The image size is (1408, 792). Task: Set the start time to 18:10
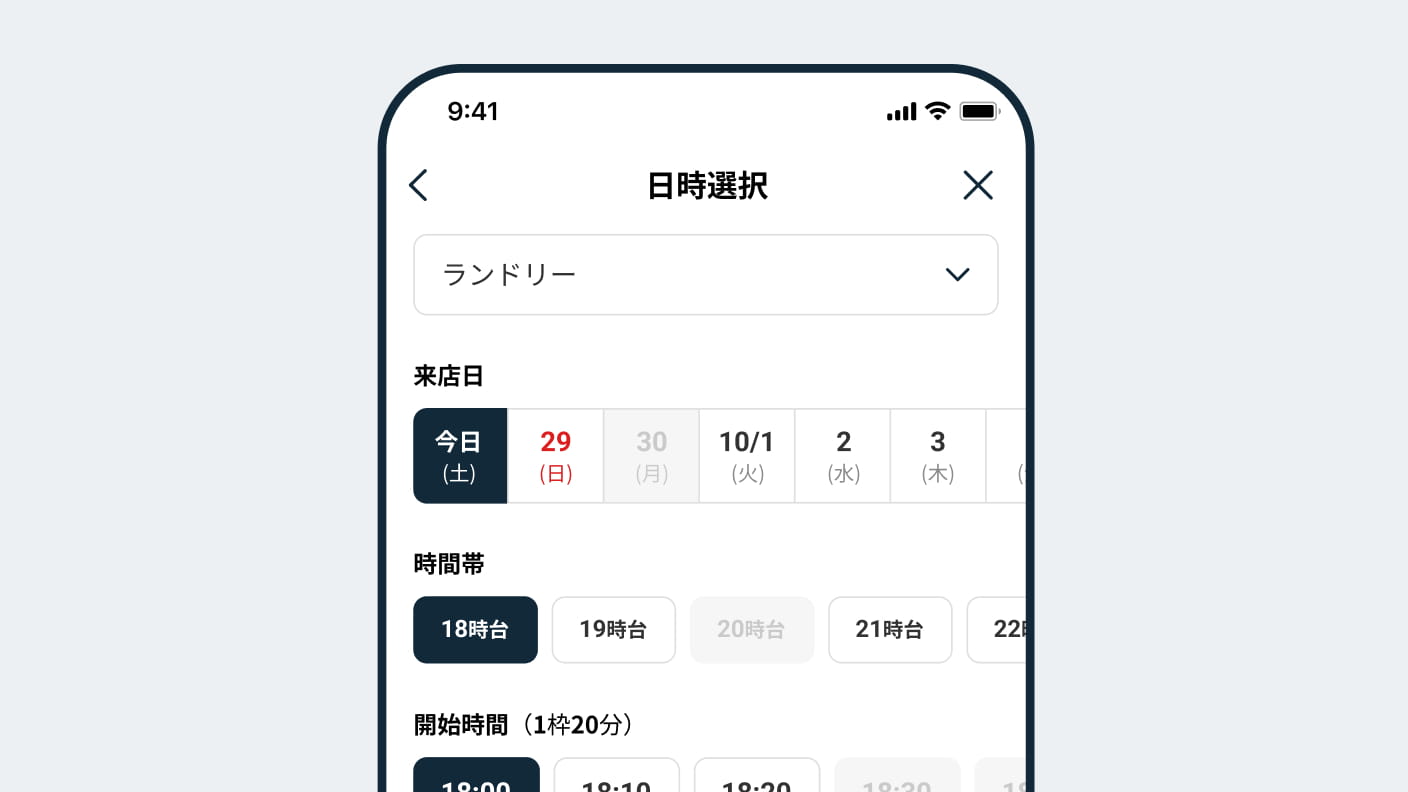[616, 780]
